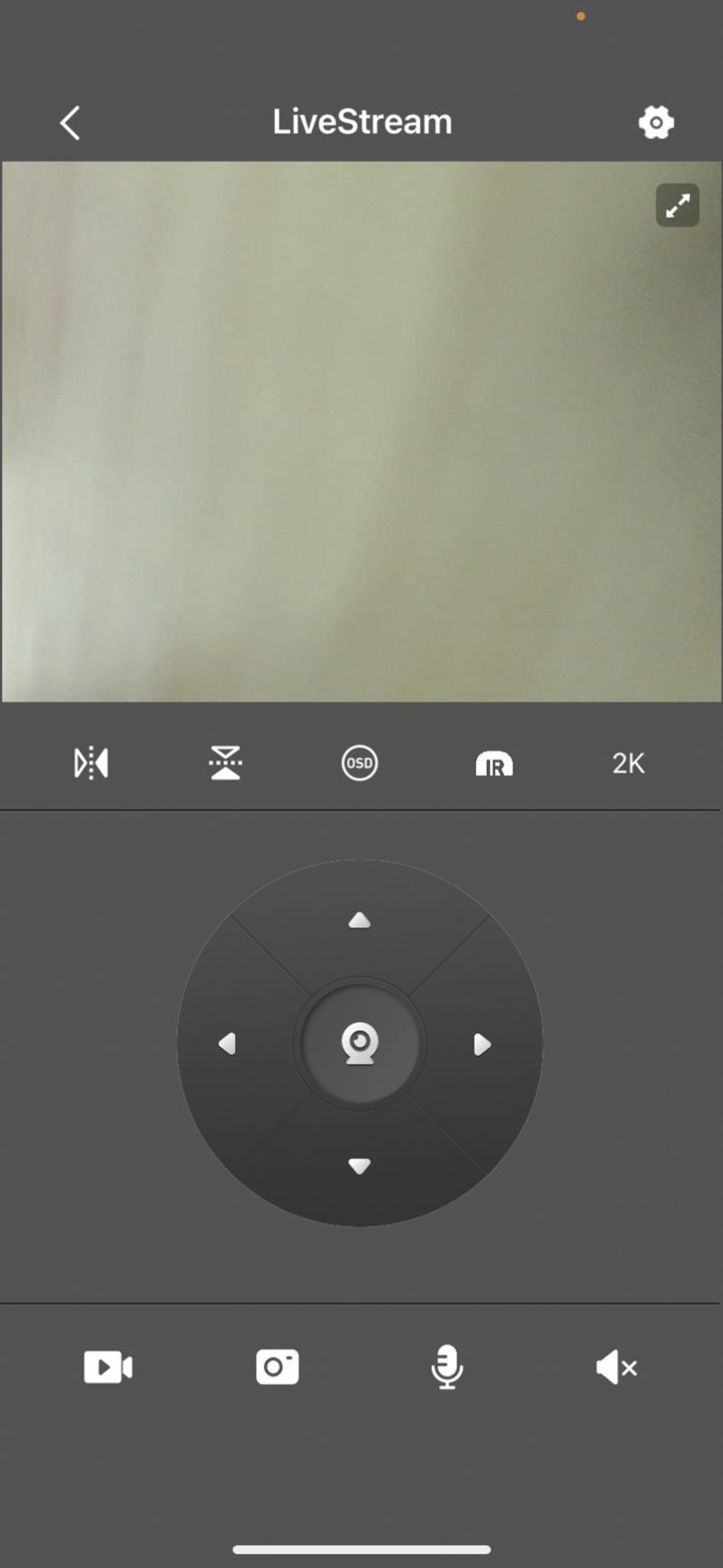Viewport: 723px width, 1568px height.
Task: Take a snapshot photo
Action: point(278,1367)
